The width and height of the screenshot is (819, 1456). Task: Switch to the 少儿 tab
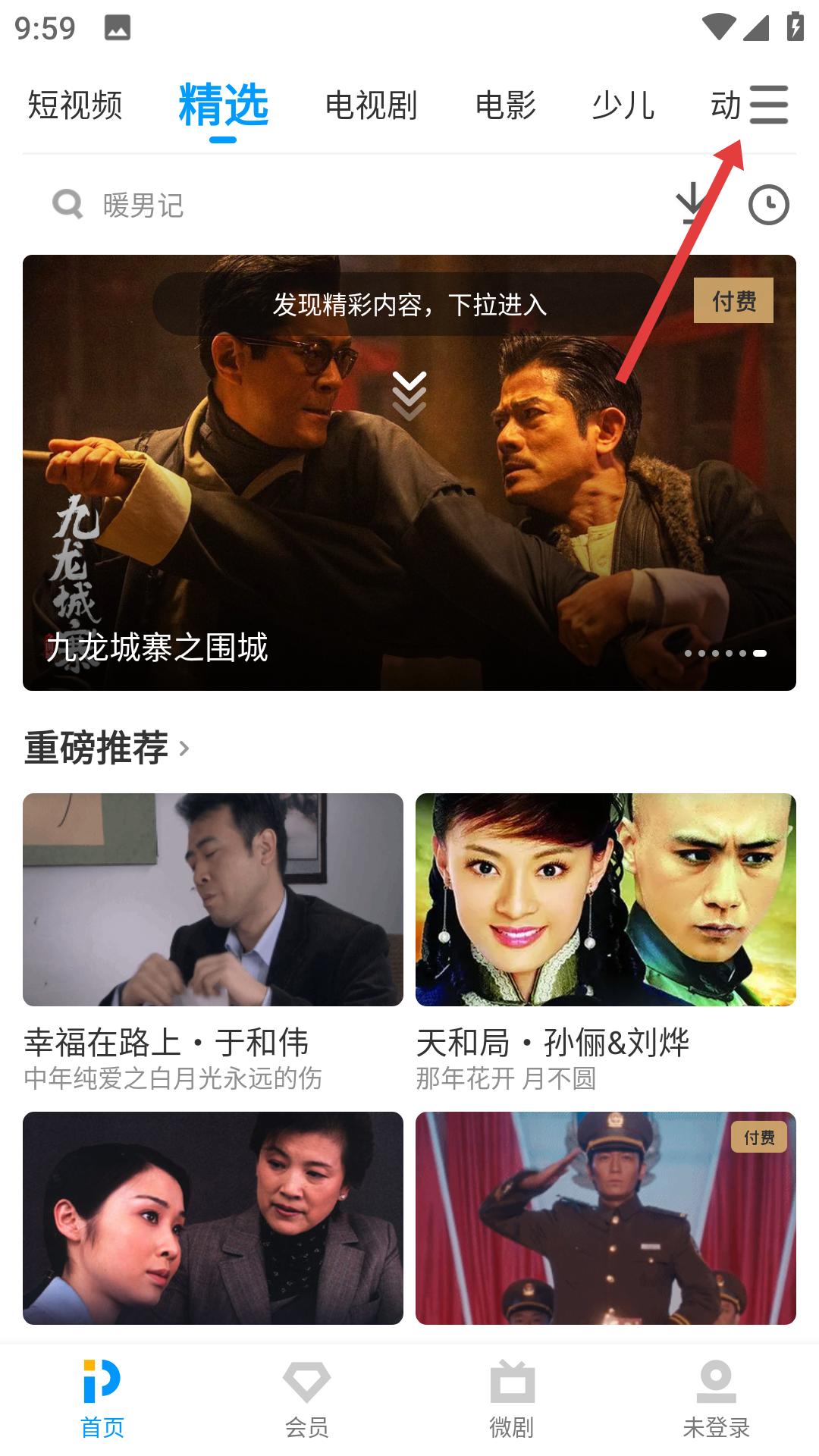[x=623, y=105]
